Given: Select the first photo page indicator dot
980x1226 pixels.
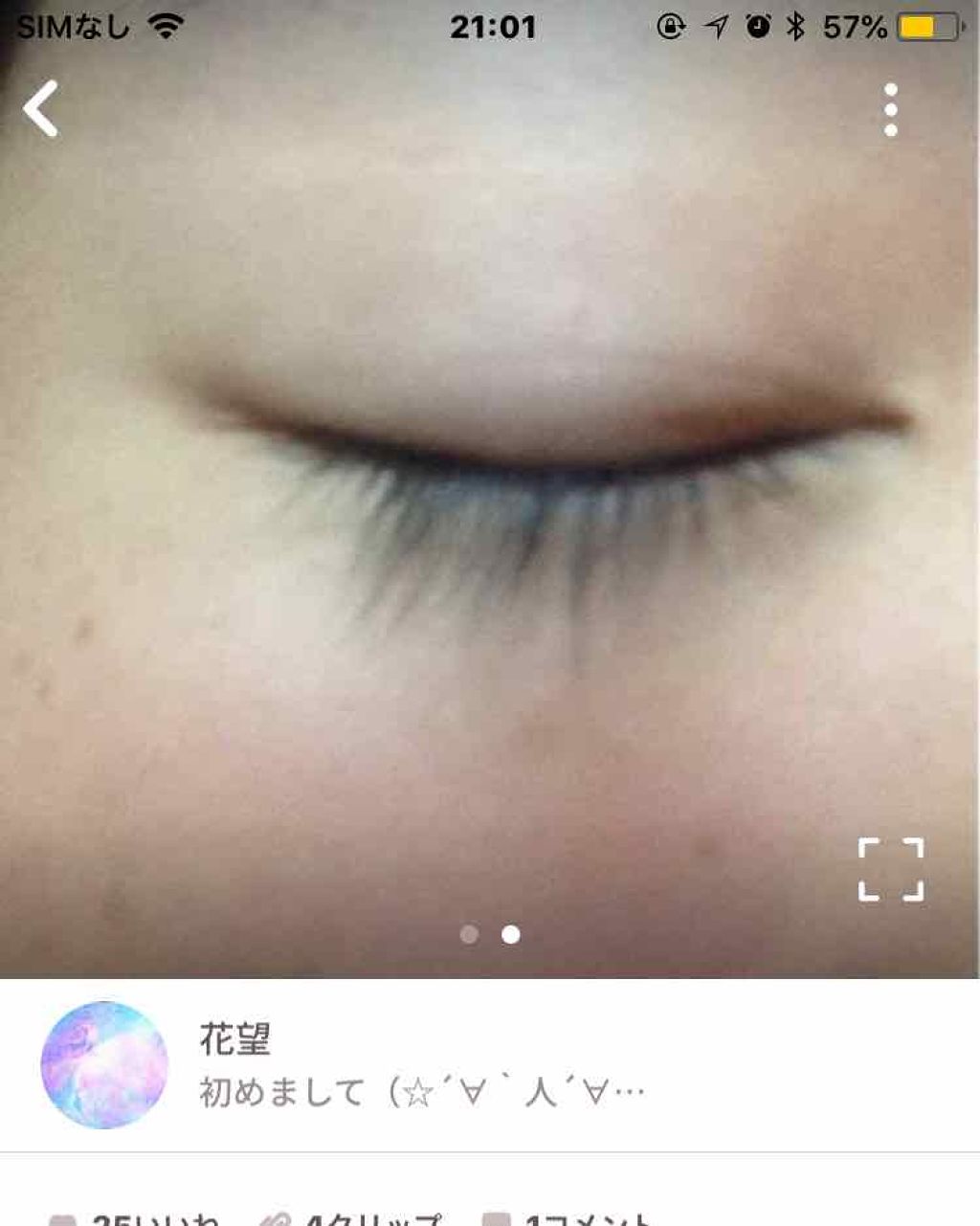Looking at the screenshot, I should click(469, 934).
